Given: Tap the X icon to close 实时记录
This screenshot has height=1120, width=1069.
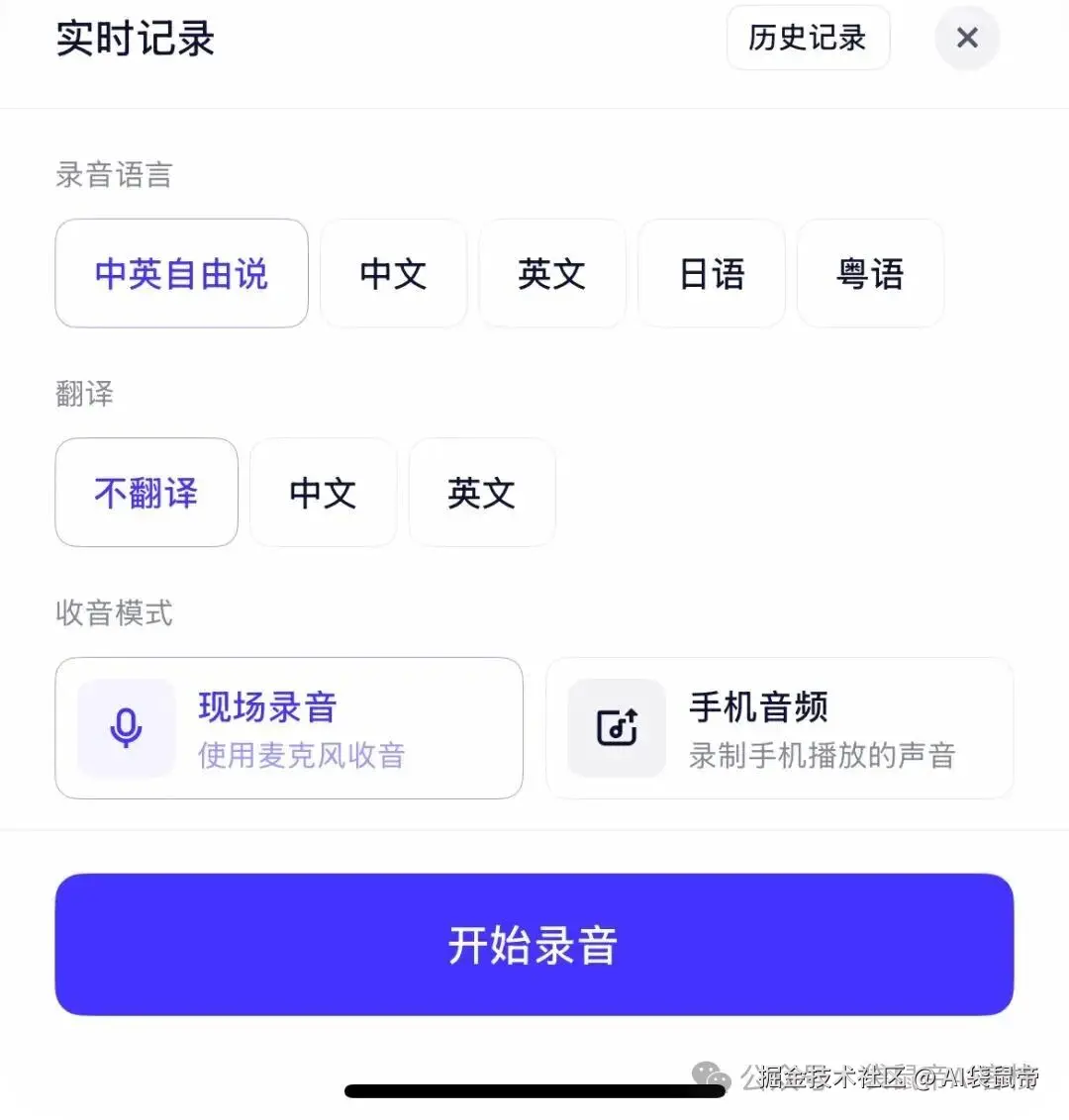Looking at the screenshot, I should [966, 38].
